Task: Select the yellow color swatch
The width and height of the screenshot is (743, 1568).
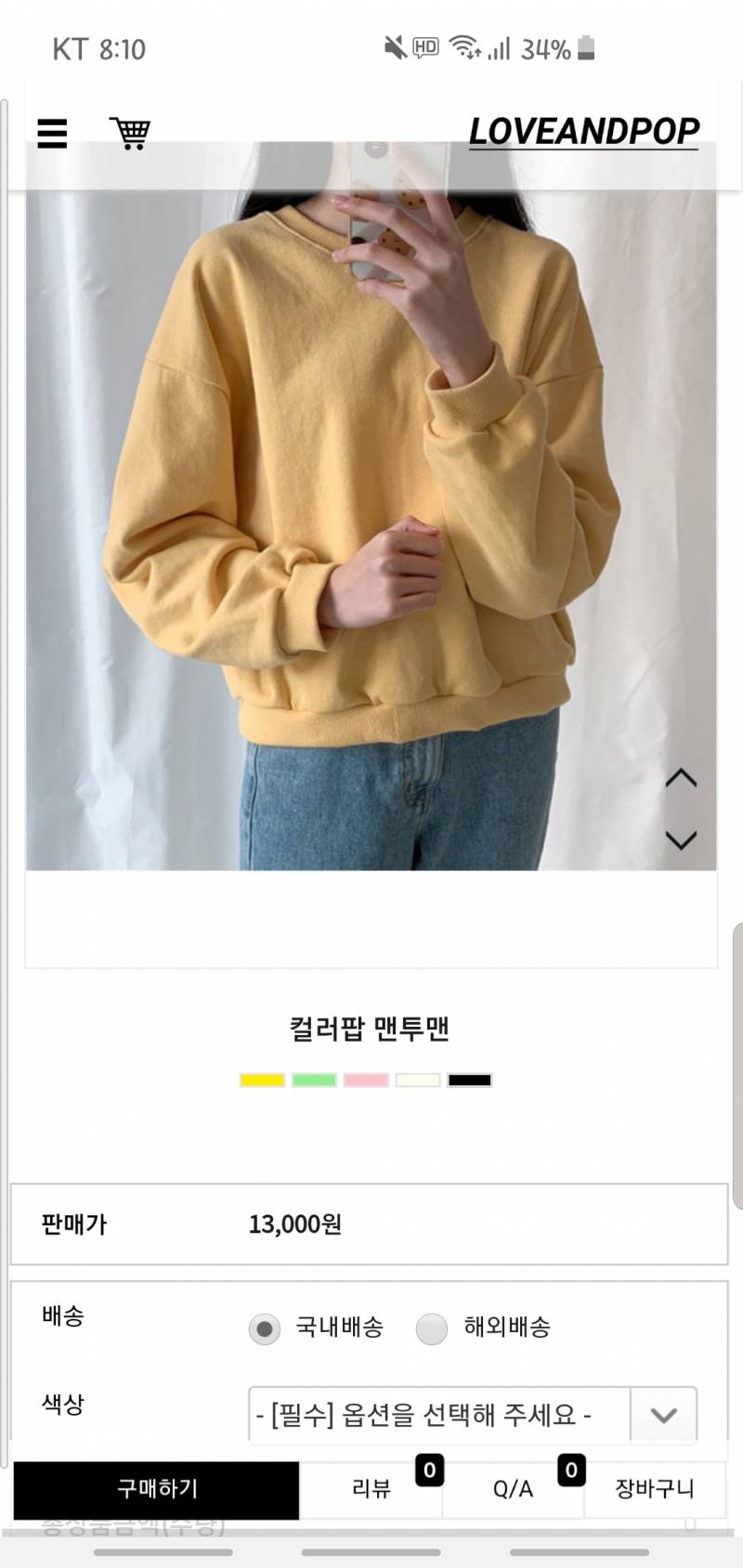Action: coord(260,1080)
